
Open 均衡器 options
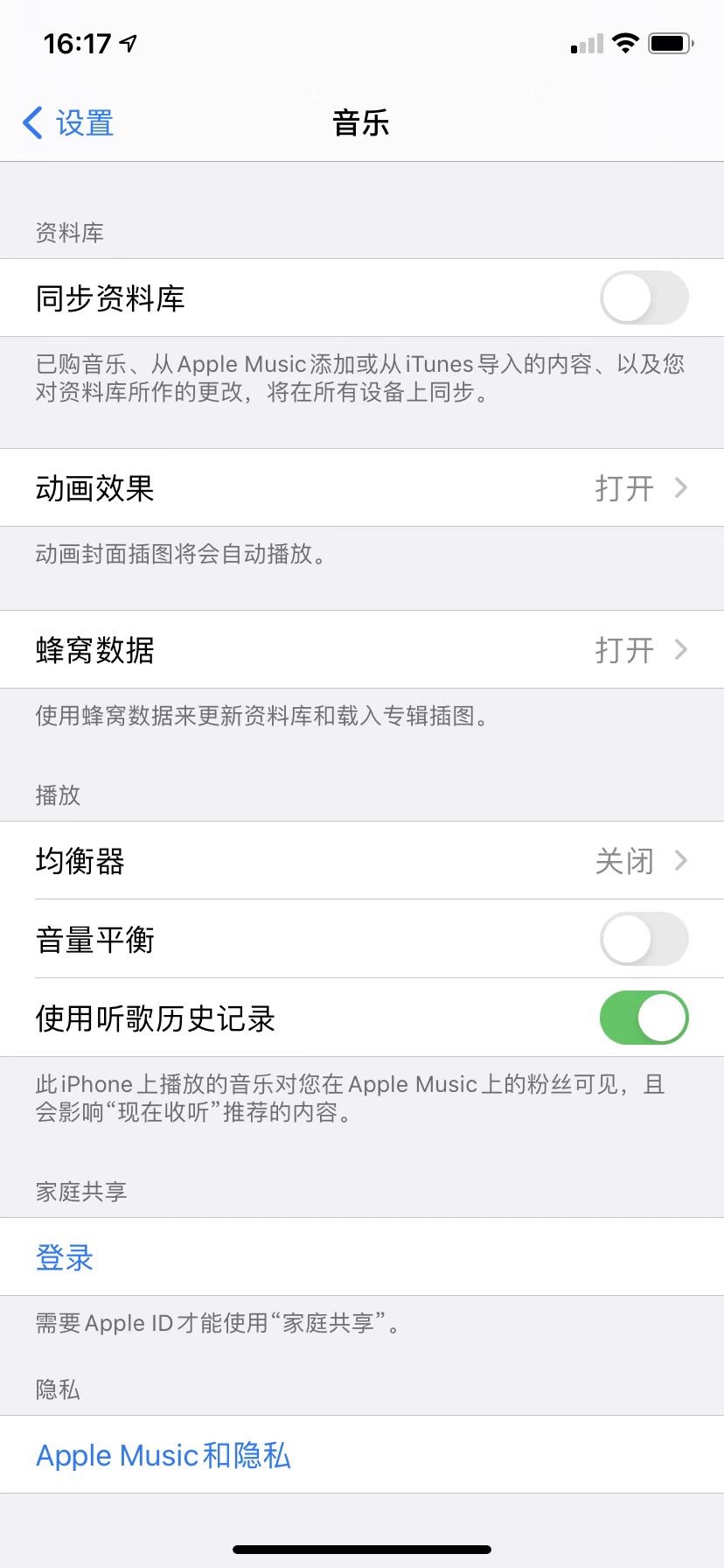coord(362,861)
